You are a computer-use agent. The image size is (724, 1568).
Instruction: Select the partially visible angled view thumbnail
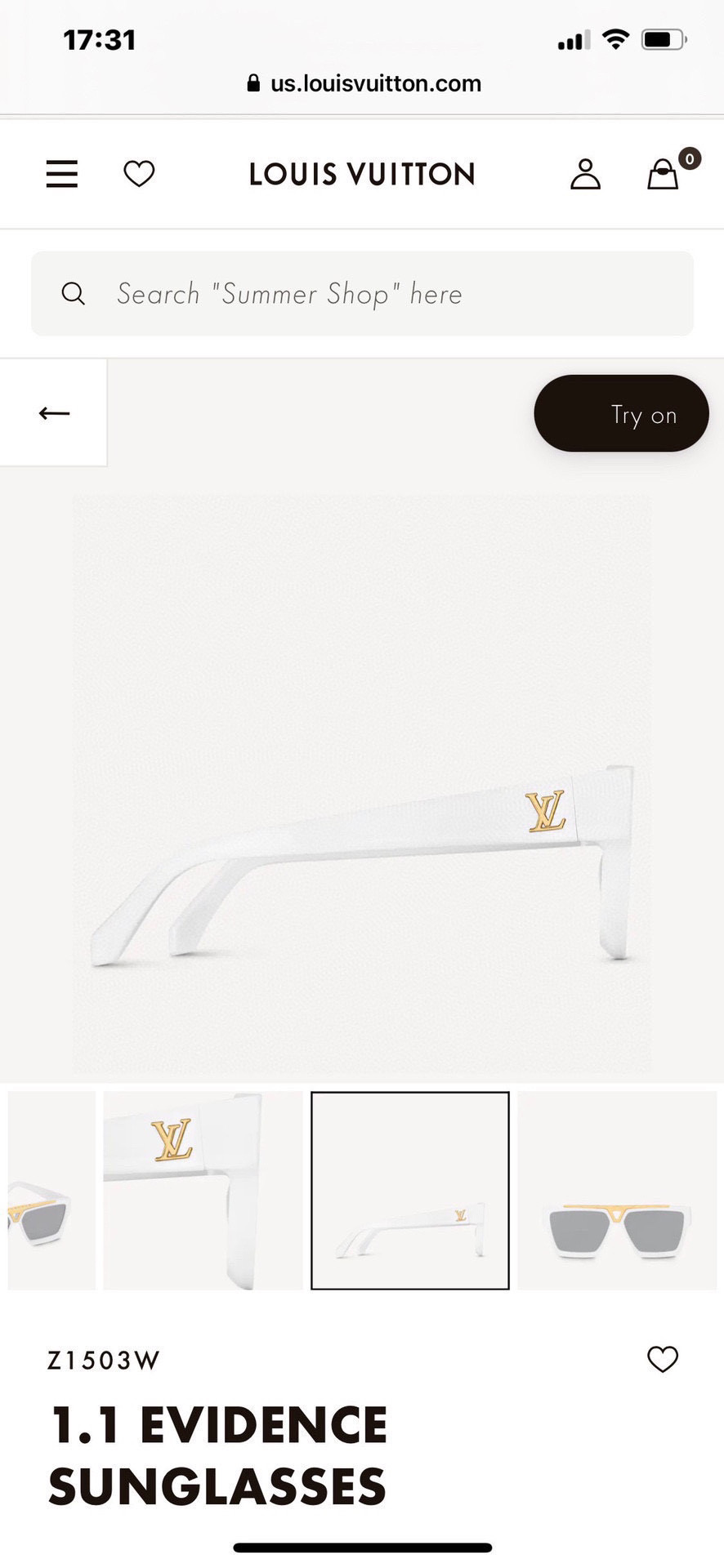pyautogui.click(x=51, y=1191)
